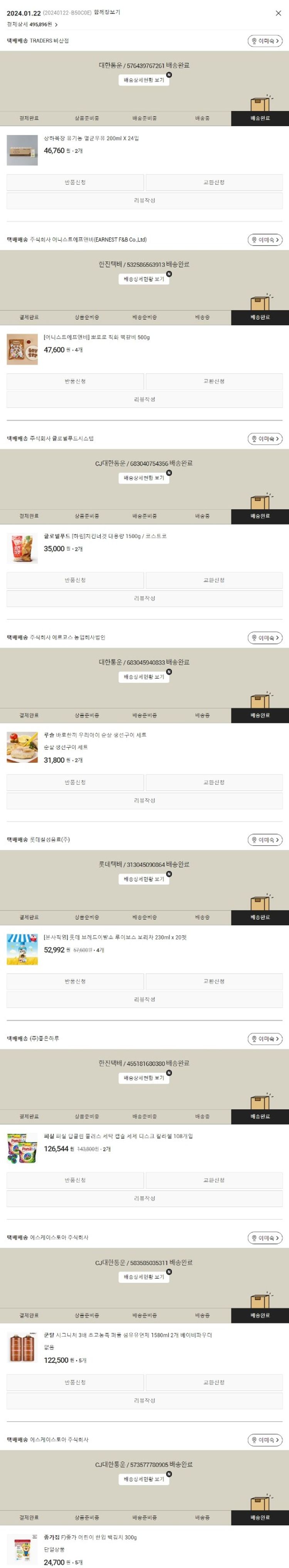This screenshot has width=289, height=1568.
Task: Write a review for 롯데 루이보스 보리차
Action: coord(144,999)
